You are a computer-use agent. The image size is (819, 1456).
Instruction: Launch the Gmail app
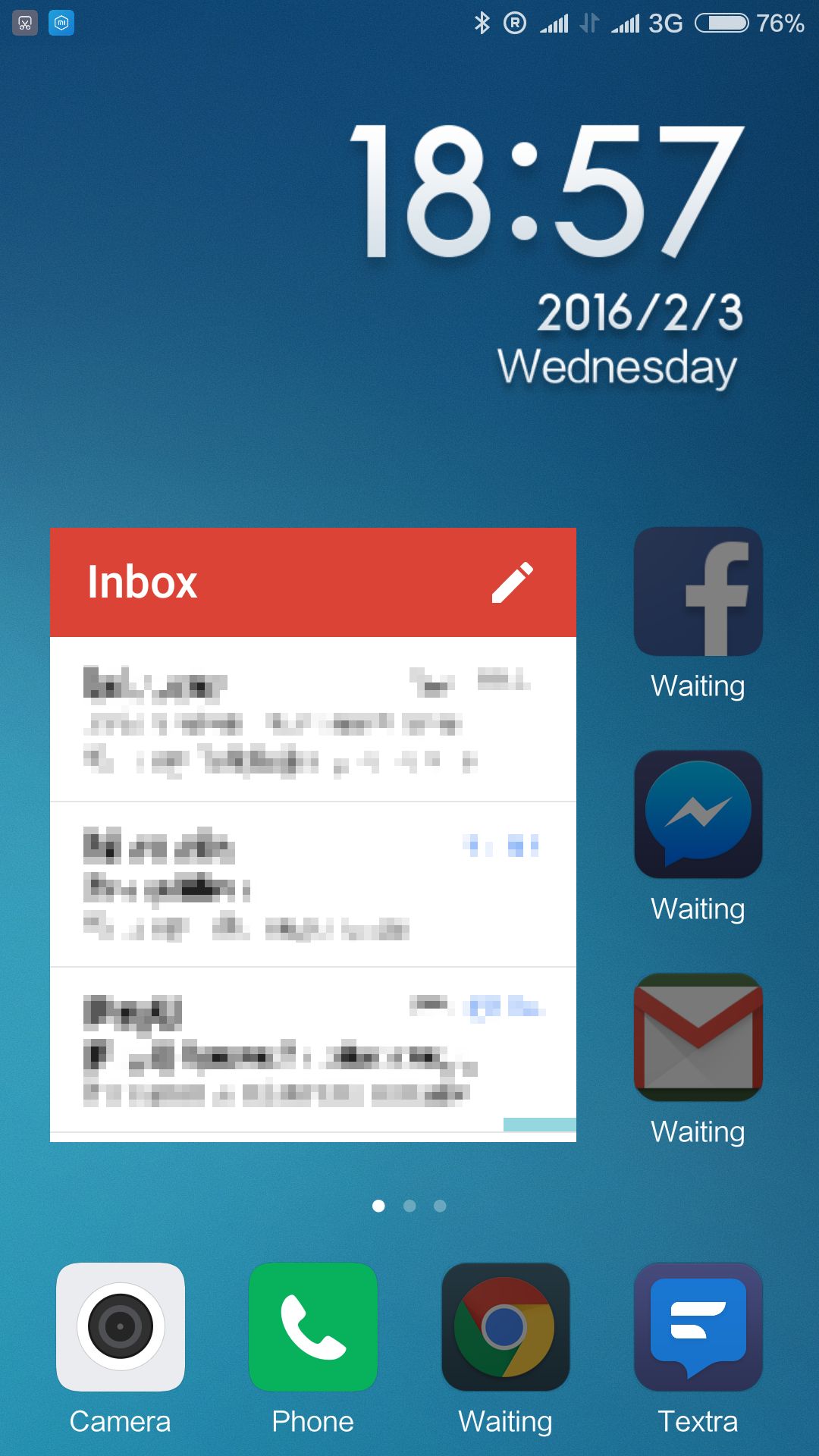tap(698, 1037)
